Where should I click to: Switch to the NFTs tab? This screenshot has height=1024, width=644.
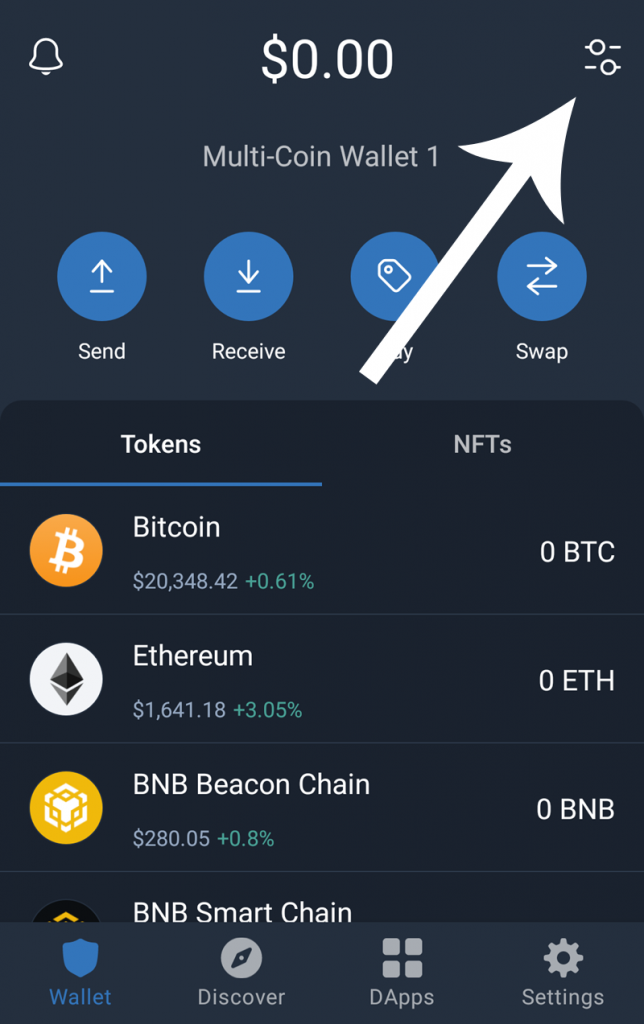coord(482,445)
